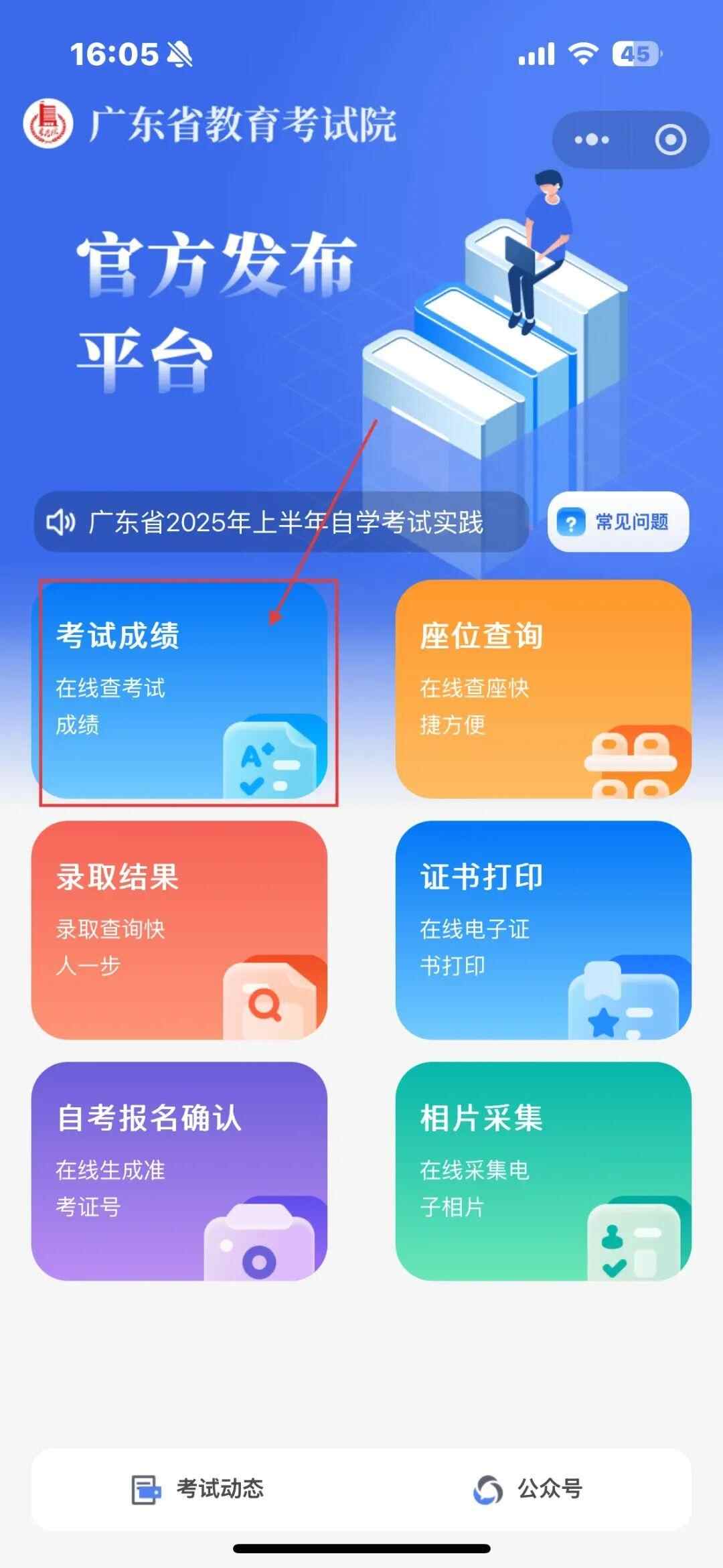Go to 考试动态 exam news
Viewport: 723px width, 1568px height.
pos(198,1489)
